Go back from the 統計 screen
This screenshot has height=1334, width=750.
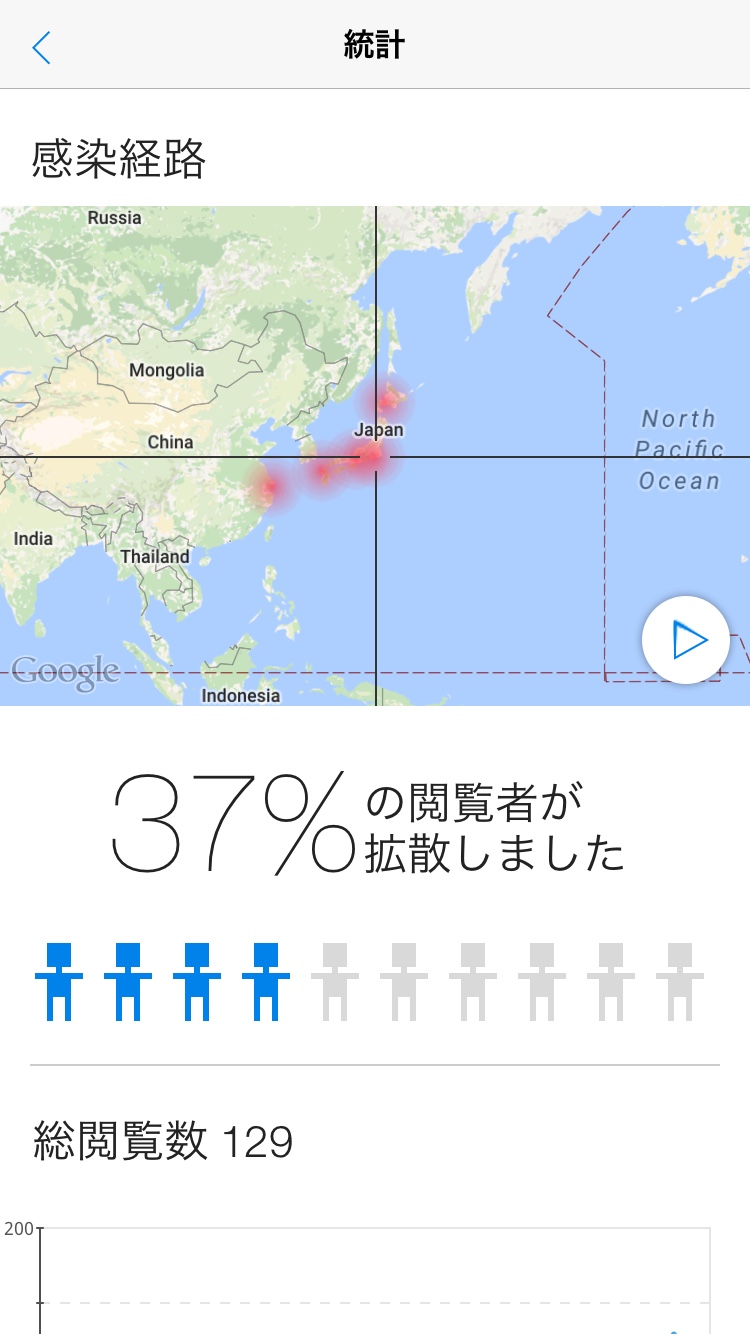[x=41, y=47]
